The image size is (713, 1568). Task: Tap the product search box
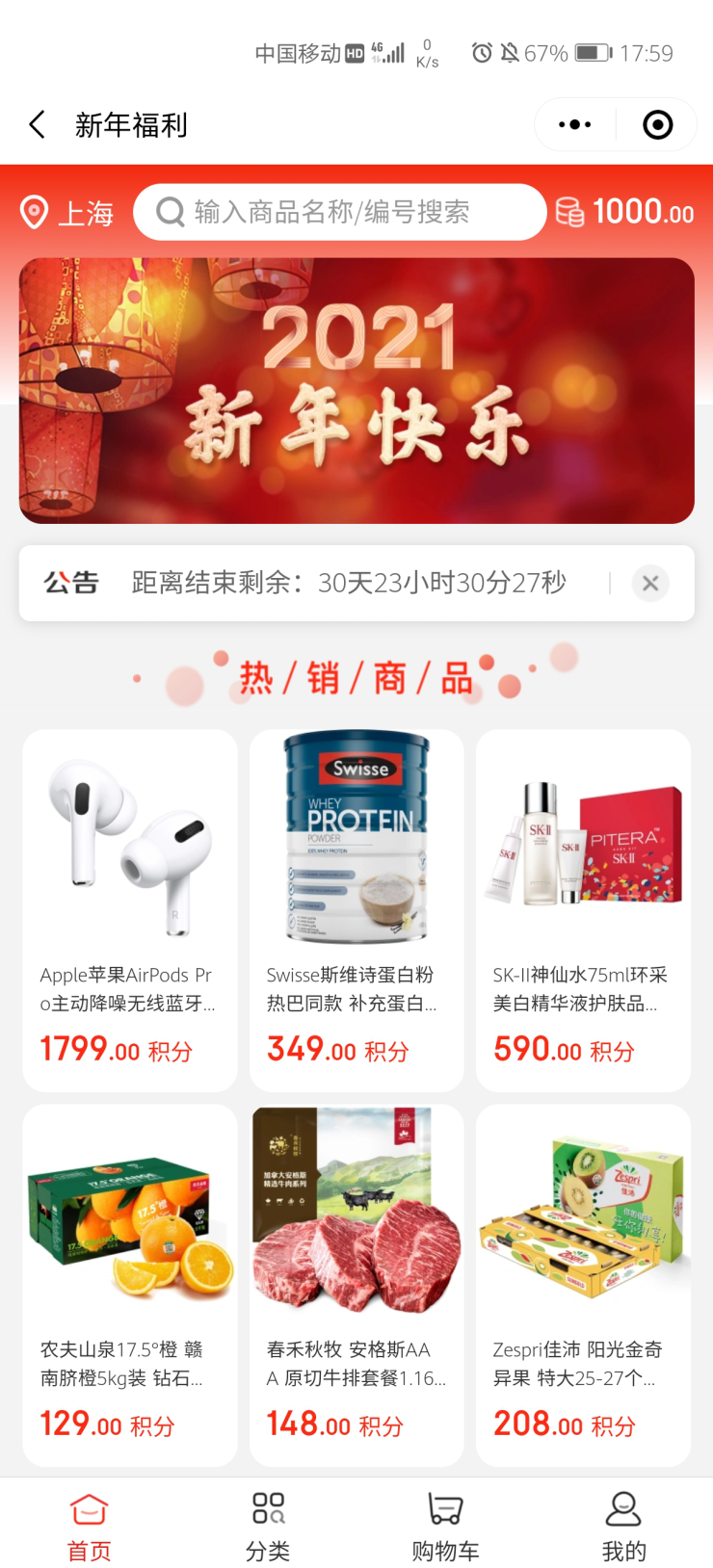tap(339, 212)
